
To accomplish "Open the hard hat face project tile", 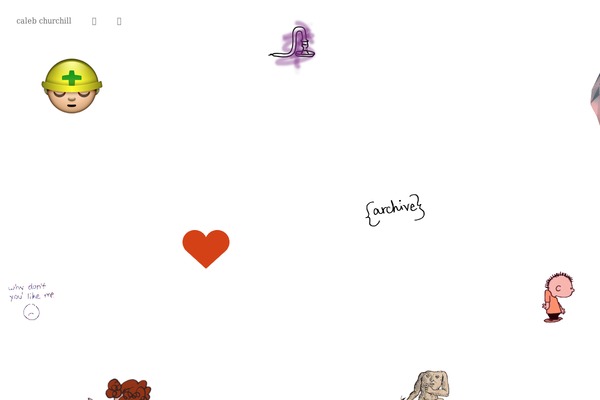I will click(x=72, y=86).
